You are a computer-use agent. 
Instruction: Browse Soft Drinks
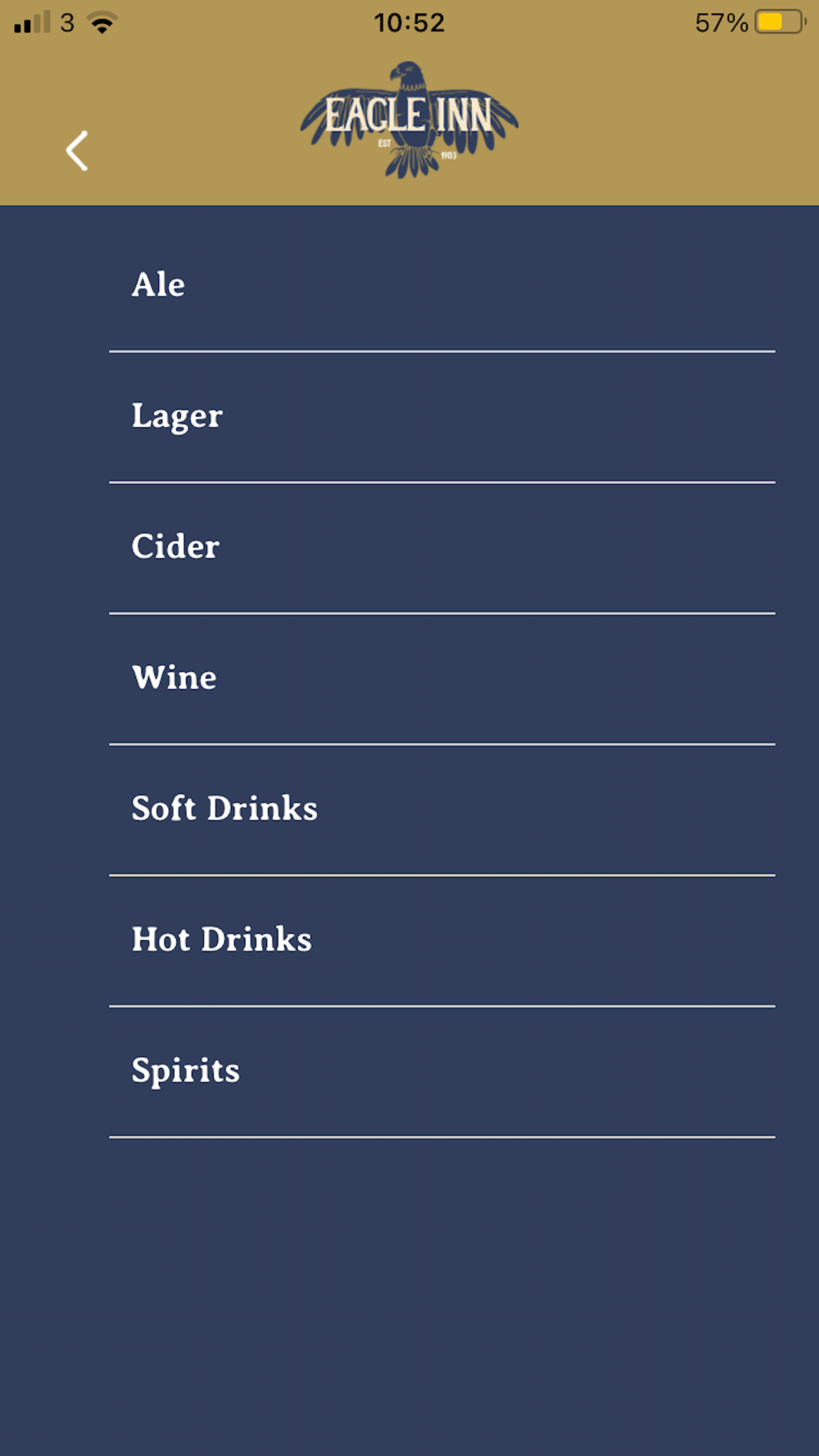tap(442, 810)
